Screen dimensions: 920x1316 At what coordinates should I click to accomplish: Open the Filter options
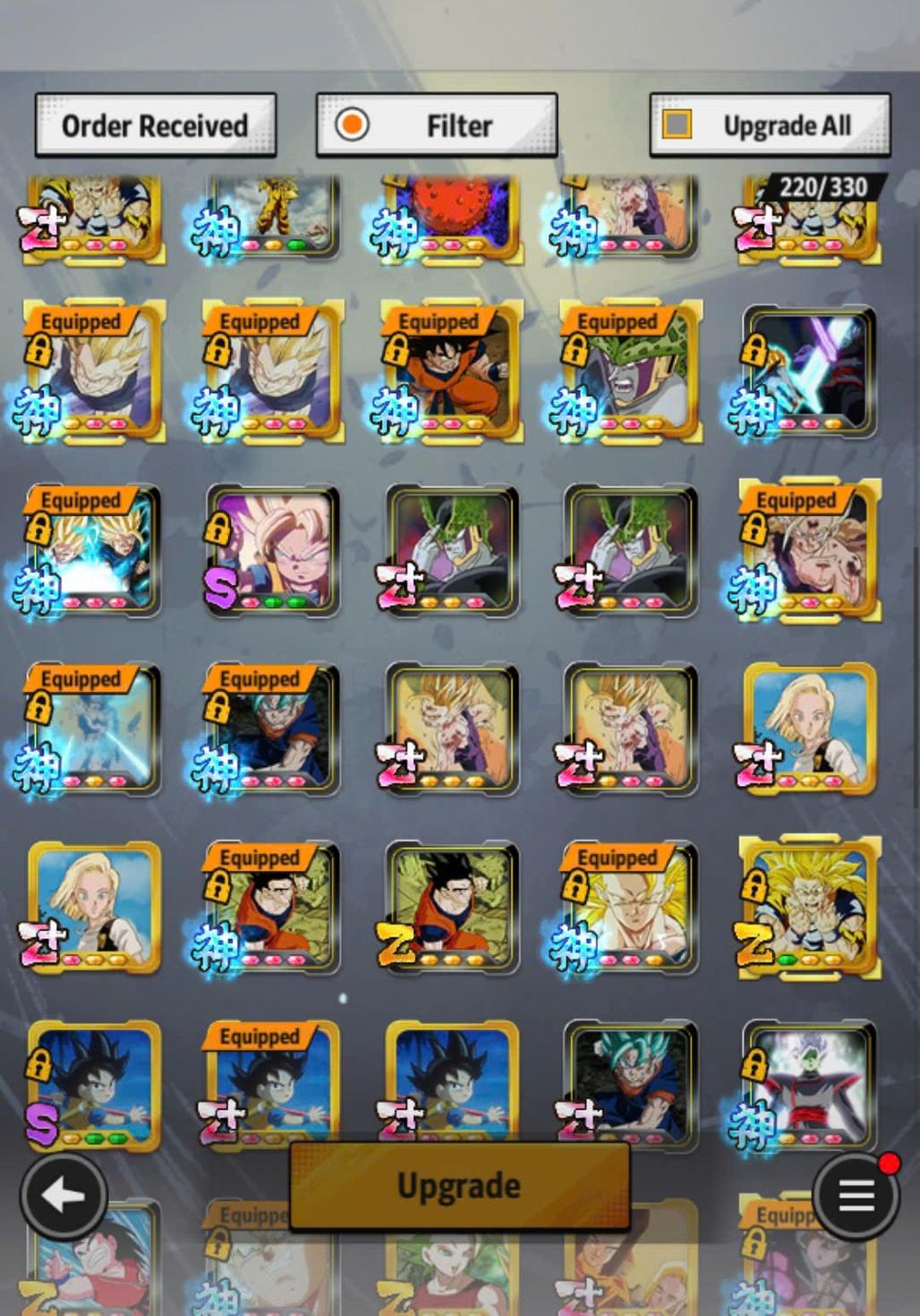(x=437, y=126)
